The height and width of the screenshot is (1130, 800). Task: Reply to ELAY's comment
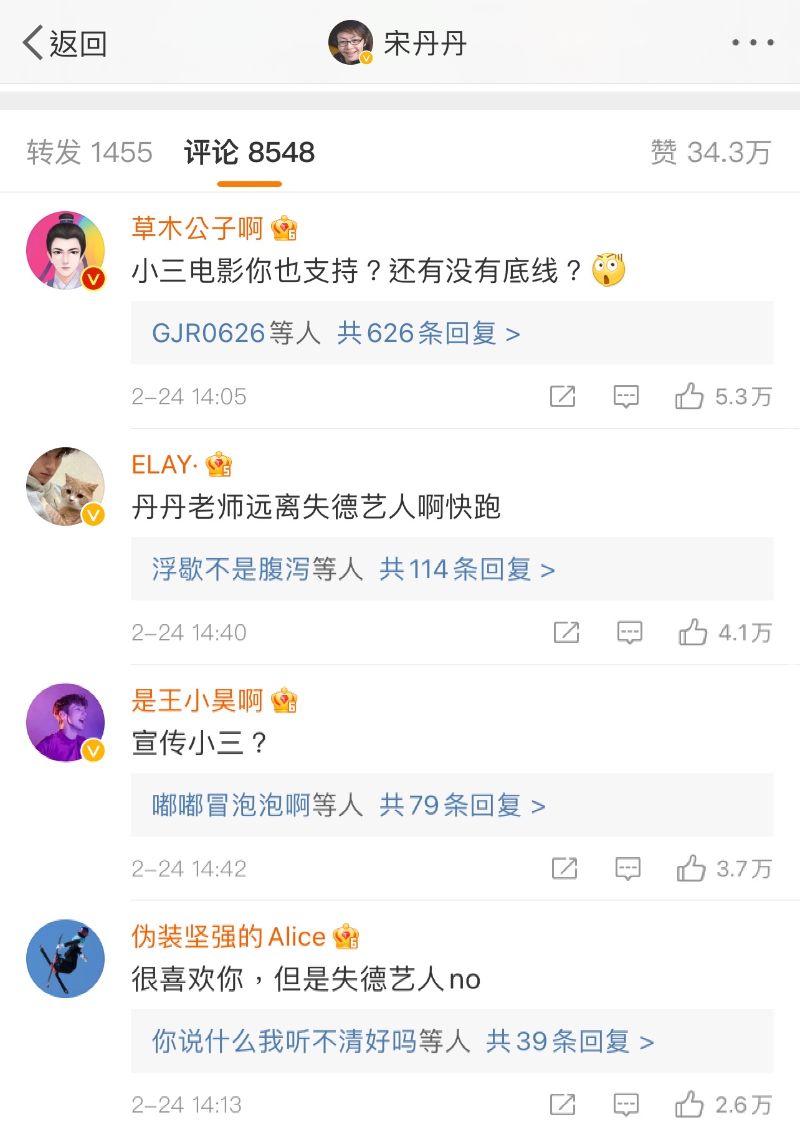click(629, 633)
